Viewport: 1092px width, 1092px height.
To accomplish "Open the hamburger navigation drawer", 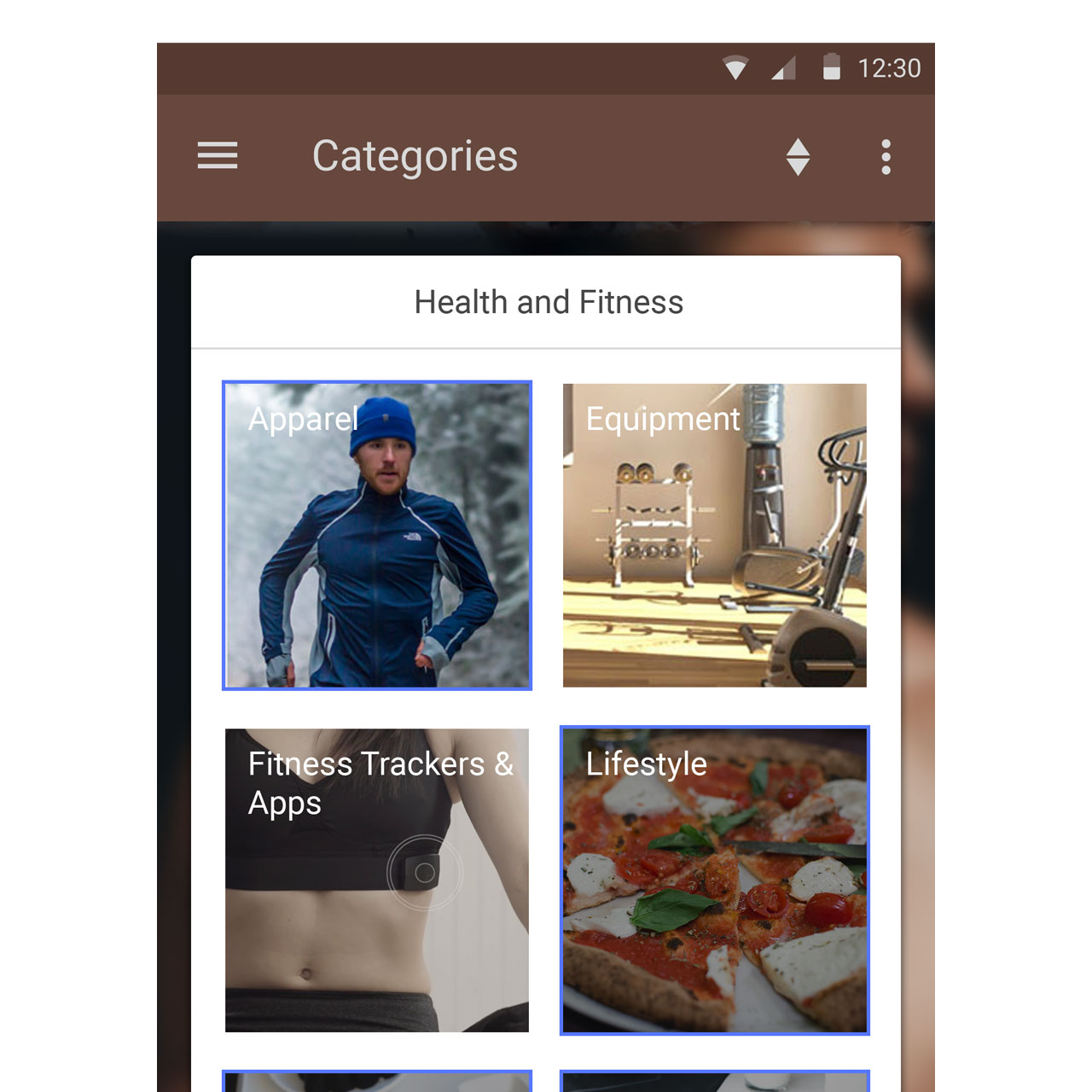I will (x=218, y=156).
